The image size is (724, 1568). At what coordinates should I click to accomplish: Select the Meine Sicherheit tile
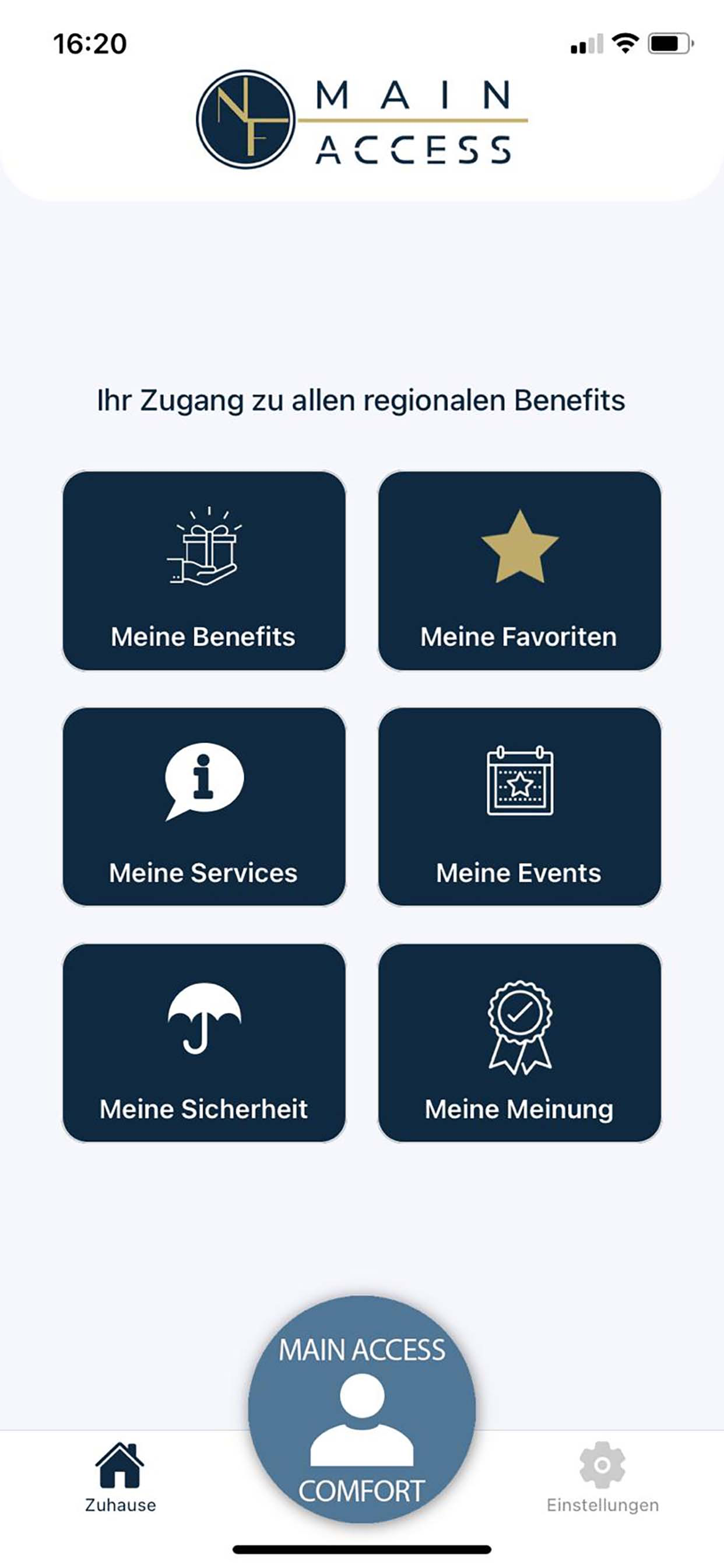pyautogui.click(x=204, y=1042)
